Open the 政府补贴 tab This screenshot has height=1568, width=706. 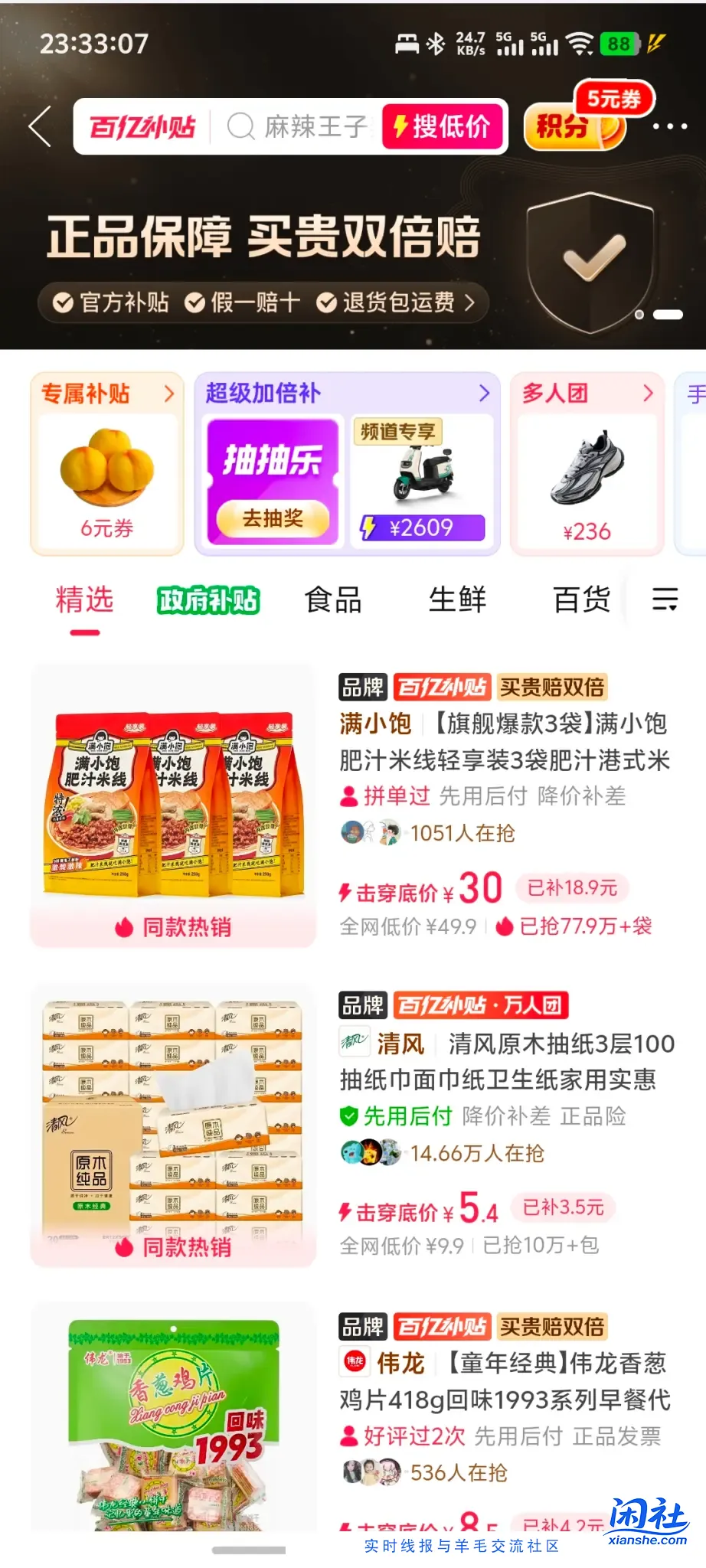tap(208, 600)
